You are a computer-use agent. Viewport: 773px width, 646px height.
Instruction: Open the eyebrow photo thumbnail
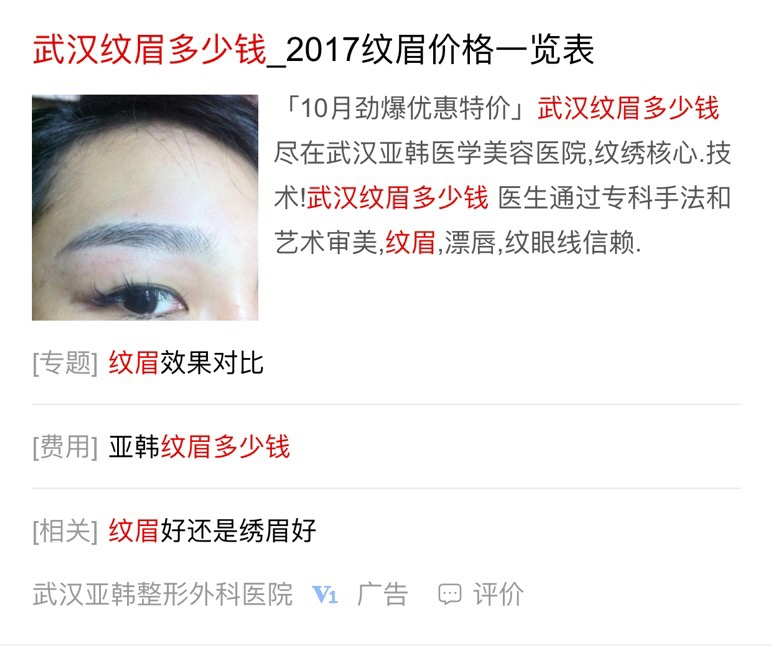pos(145,207)
